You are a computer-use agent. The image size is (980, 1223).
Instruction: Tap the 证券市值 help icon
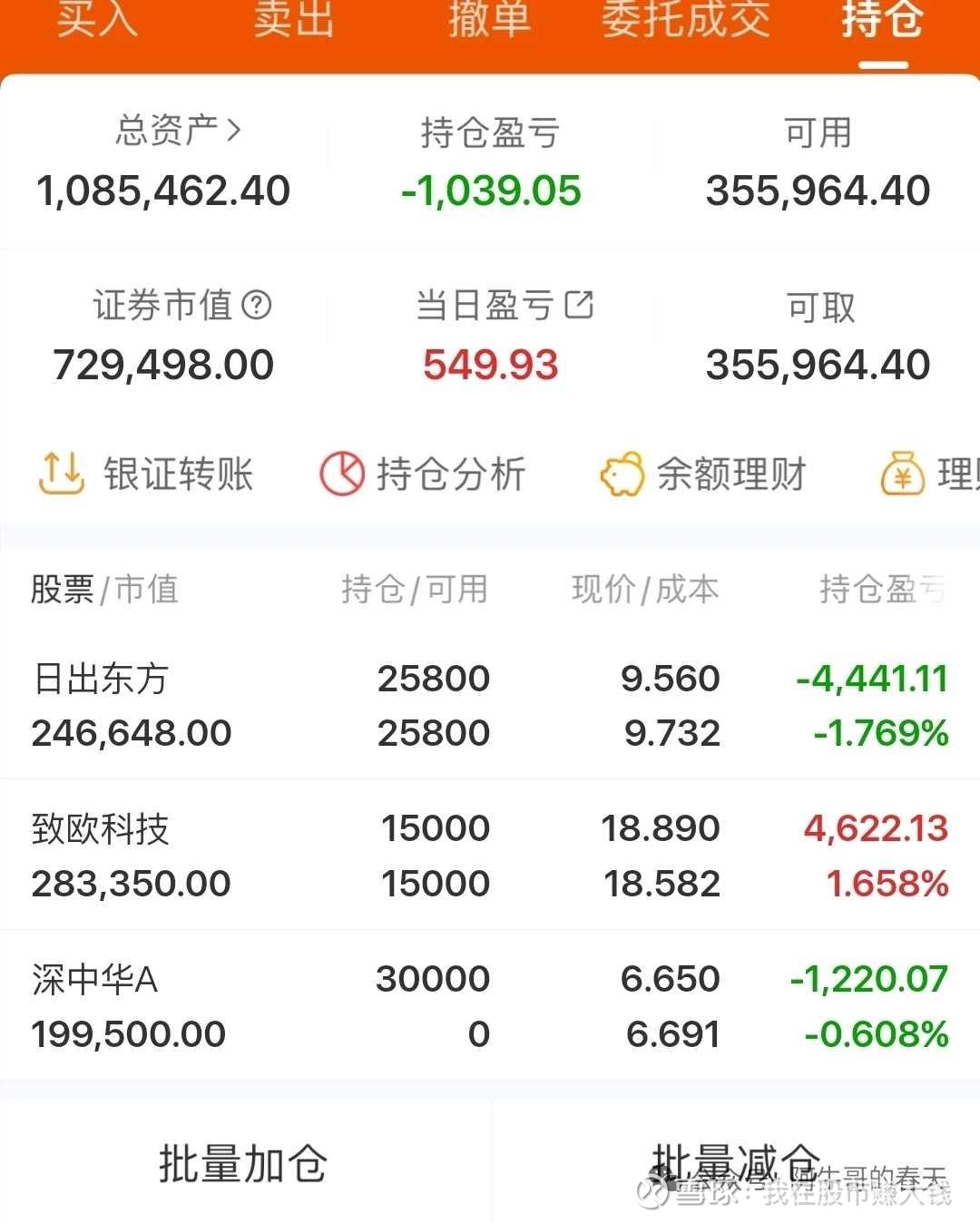click(x=257, y=305)
